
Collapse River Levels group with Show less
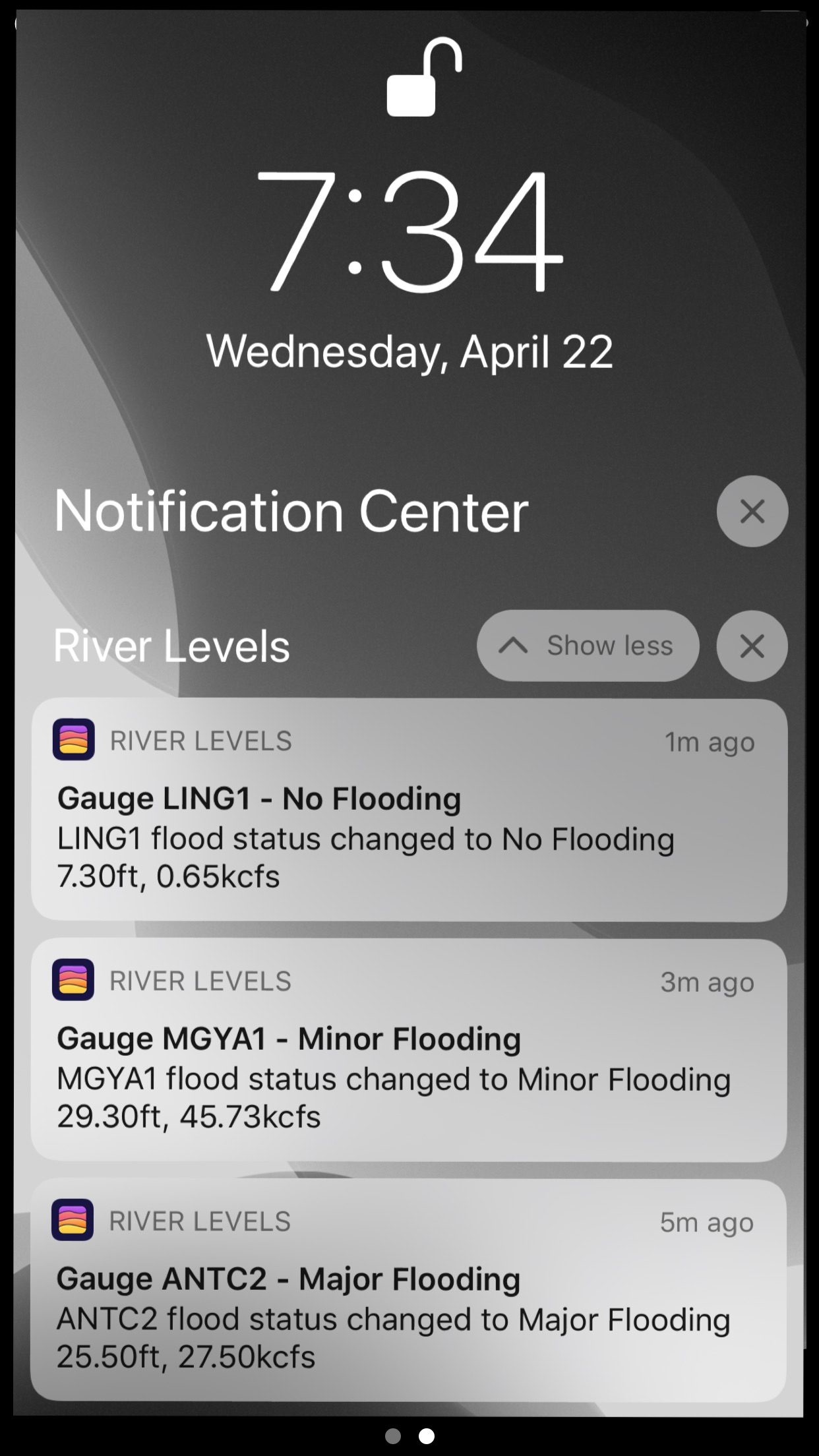(588, 646)
